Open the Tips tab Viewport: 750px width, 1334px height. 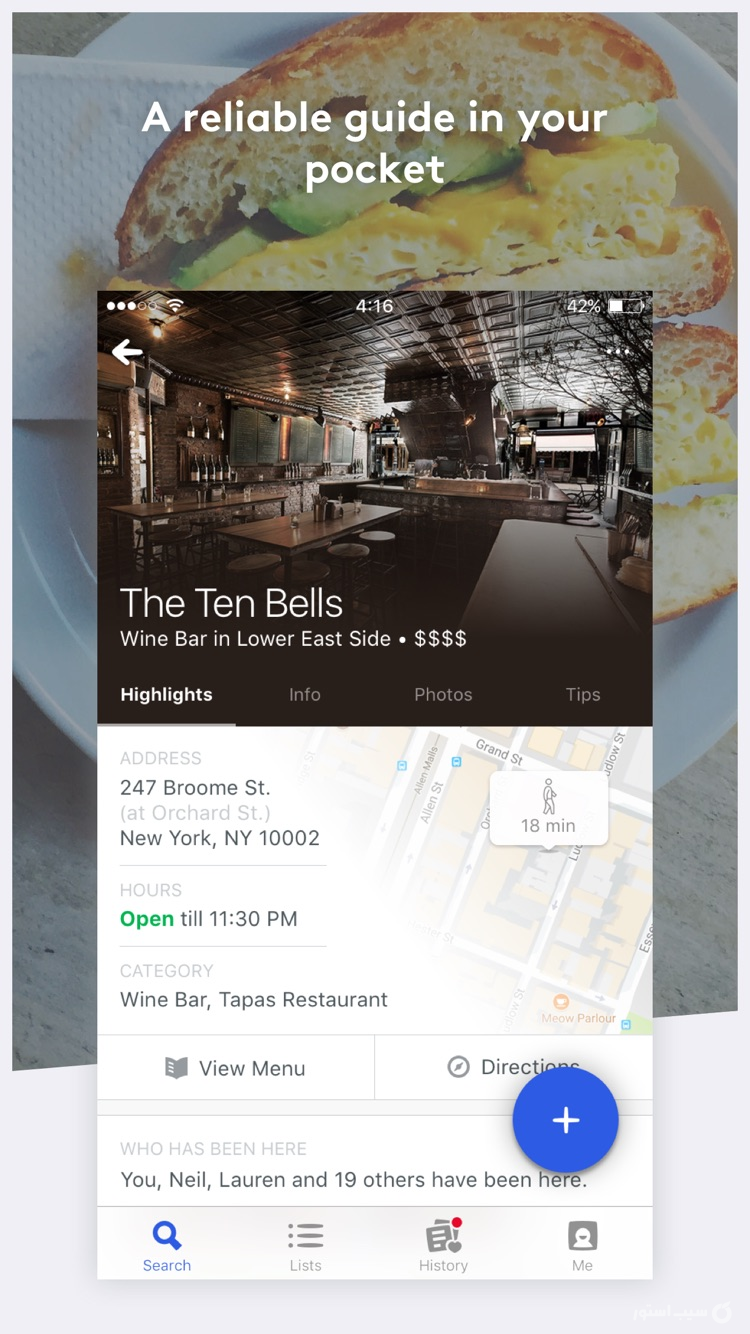pos(583,694)
